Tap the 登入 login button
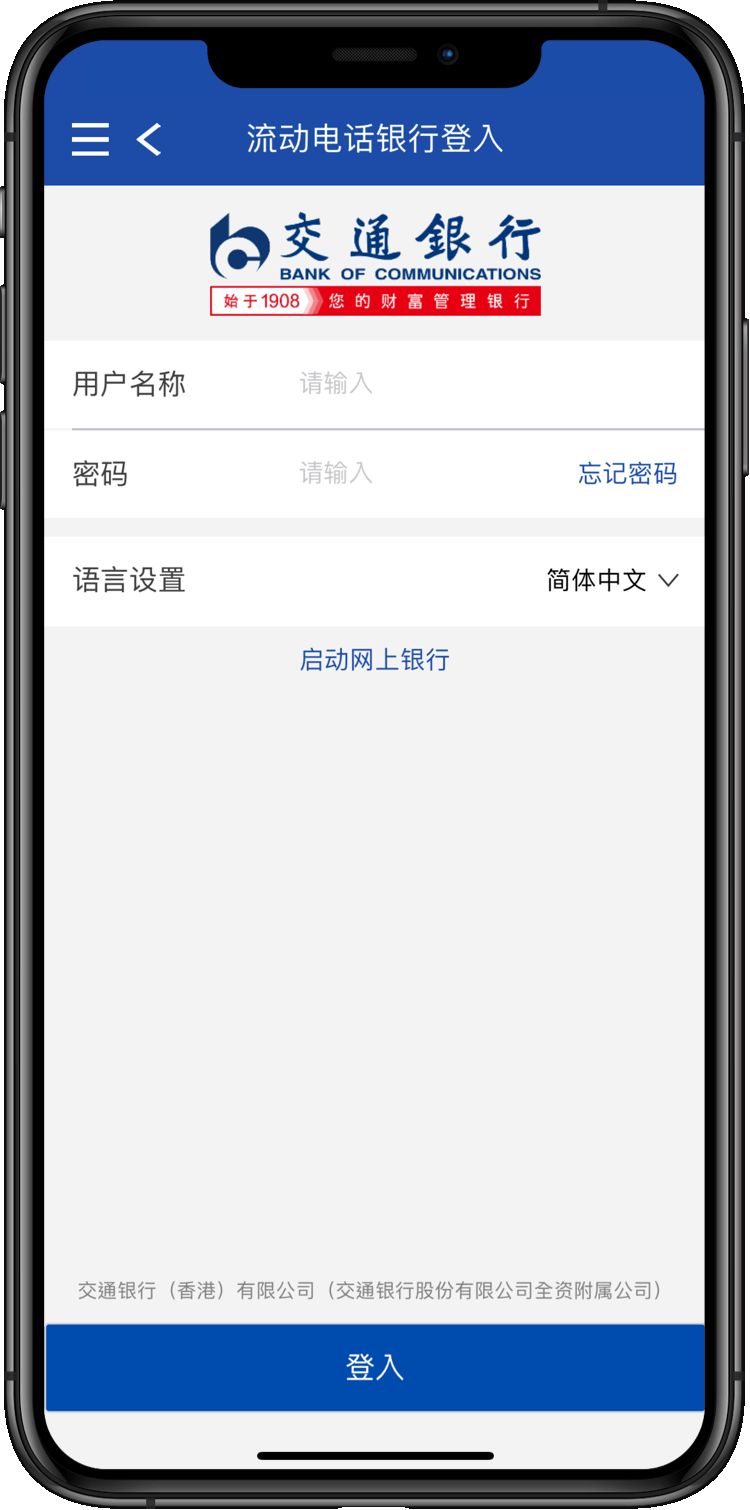The height and width of the screenshot is (1510, 750). (375, 1367)
